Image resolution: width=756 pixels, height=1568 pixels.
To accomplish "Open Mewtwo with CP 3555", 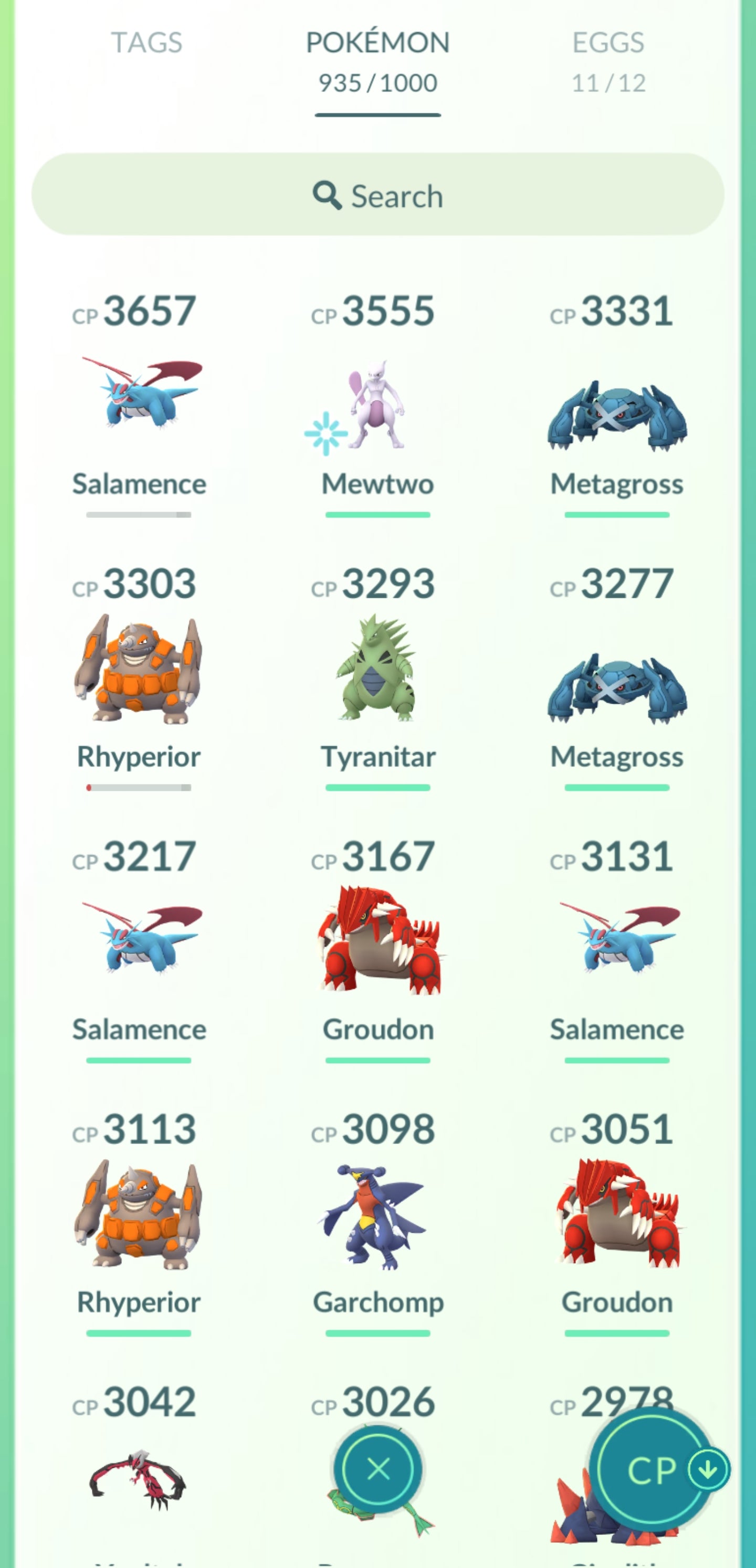I will (377, 402).
